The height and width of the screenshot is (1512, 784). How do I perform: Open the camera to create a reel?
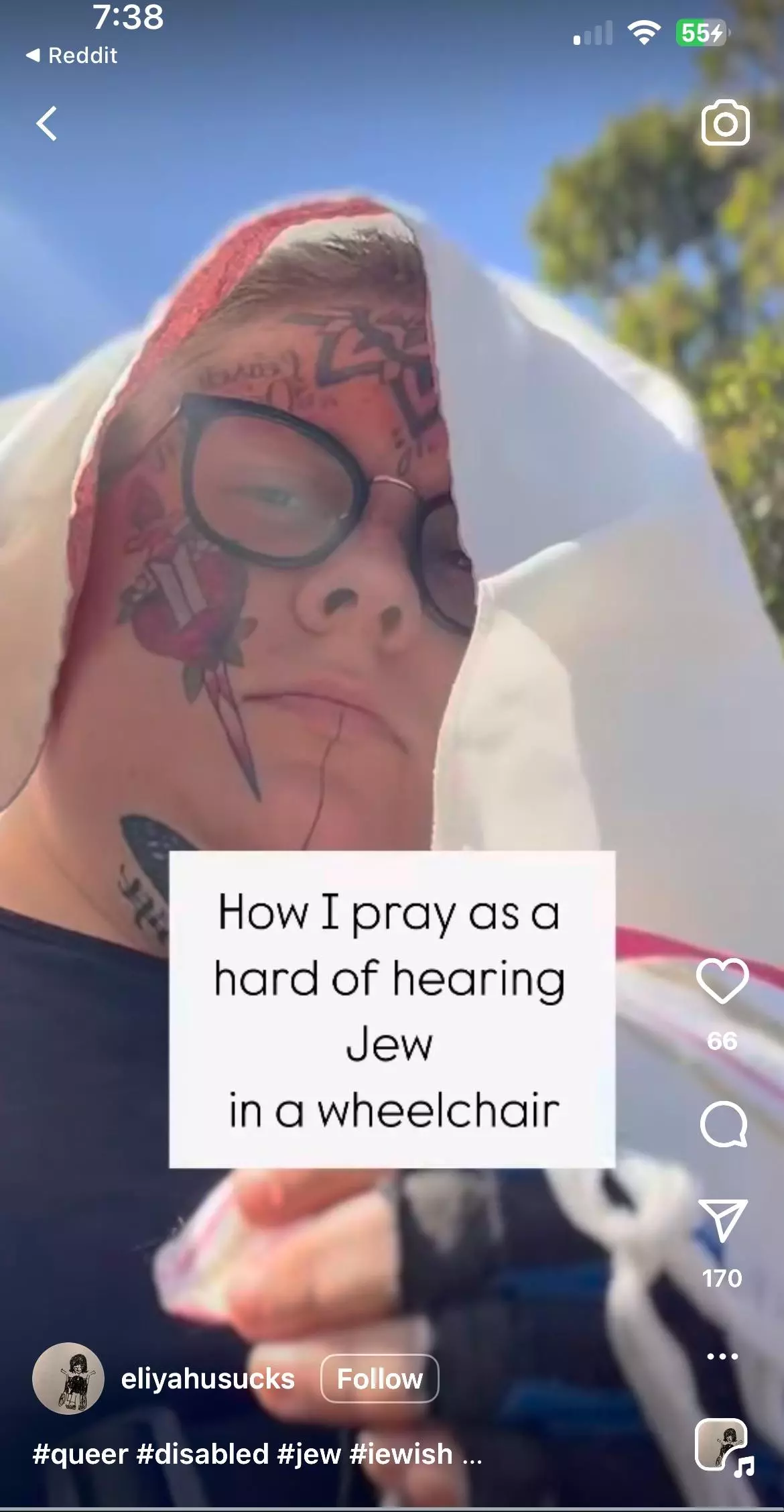click(725, 123)
